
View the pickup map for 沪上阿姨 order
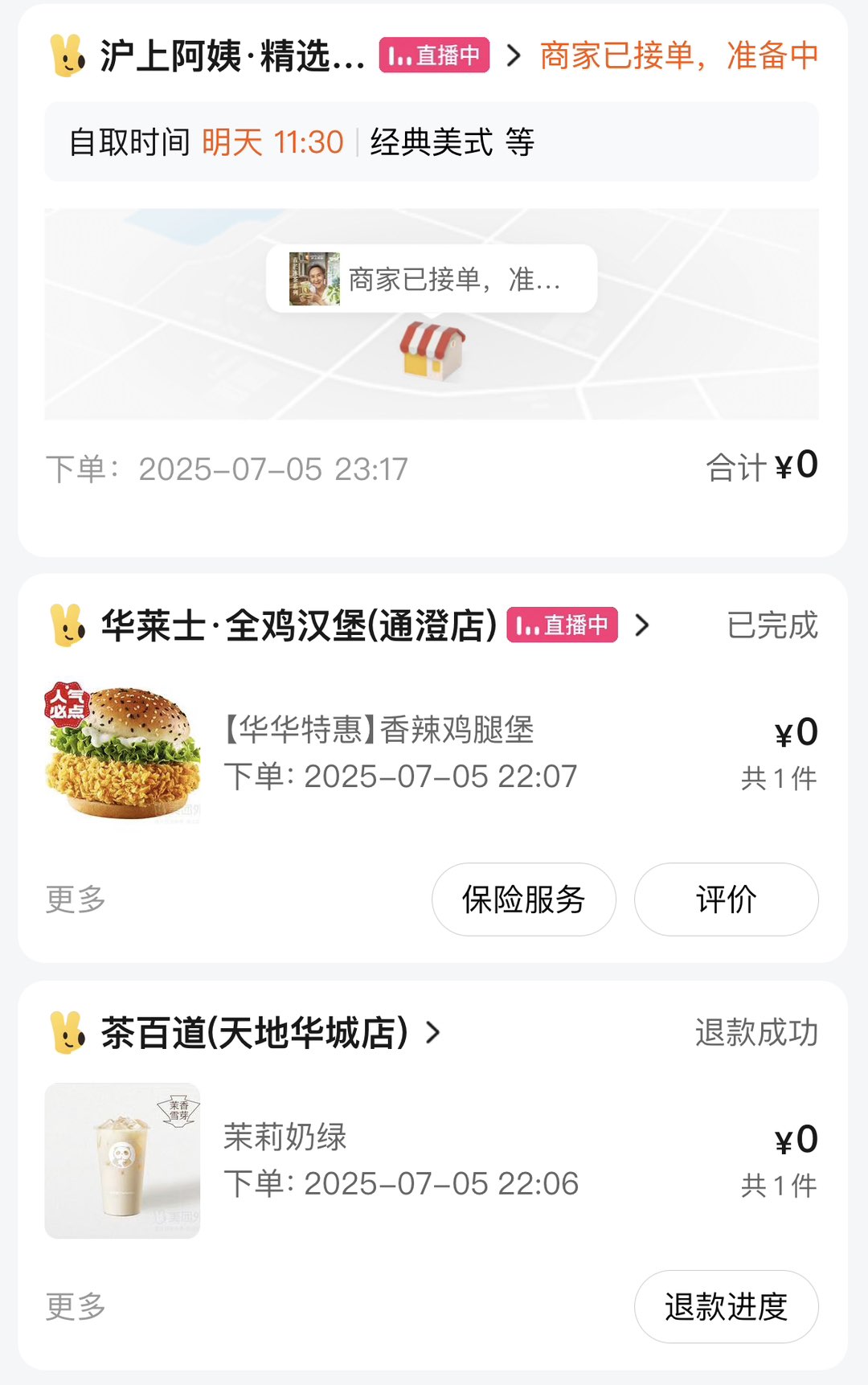432,313
